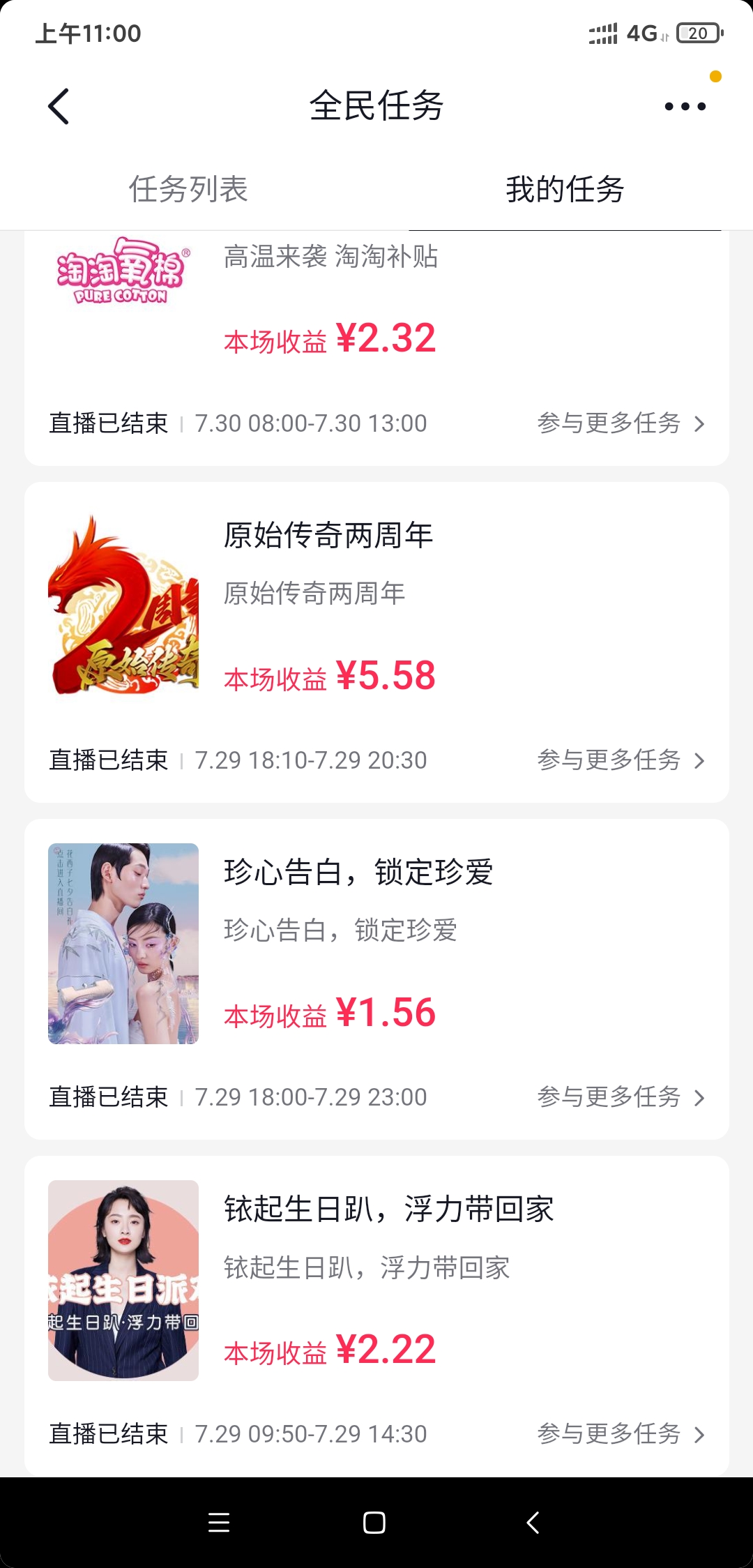Tap the 原始传奇两周年 dragon thumbnail
Viewport: 753px width, 1568px height.
click(x=123, y=608)
